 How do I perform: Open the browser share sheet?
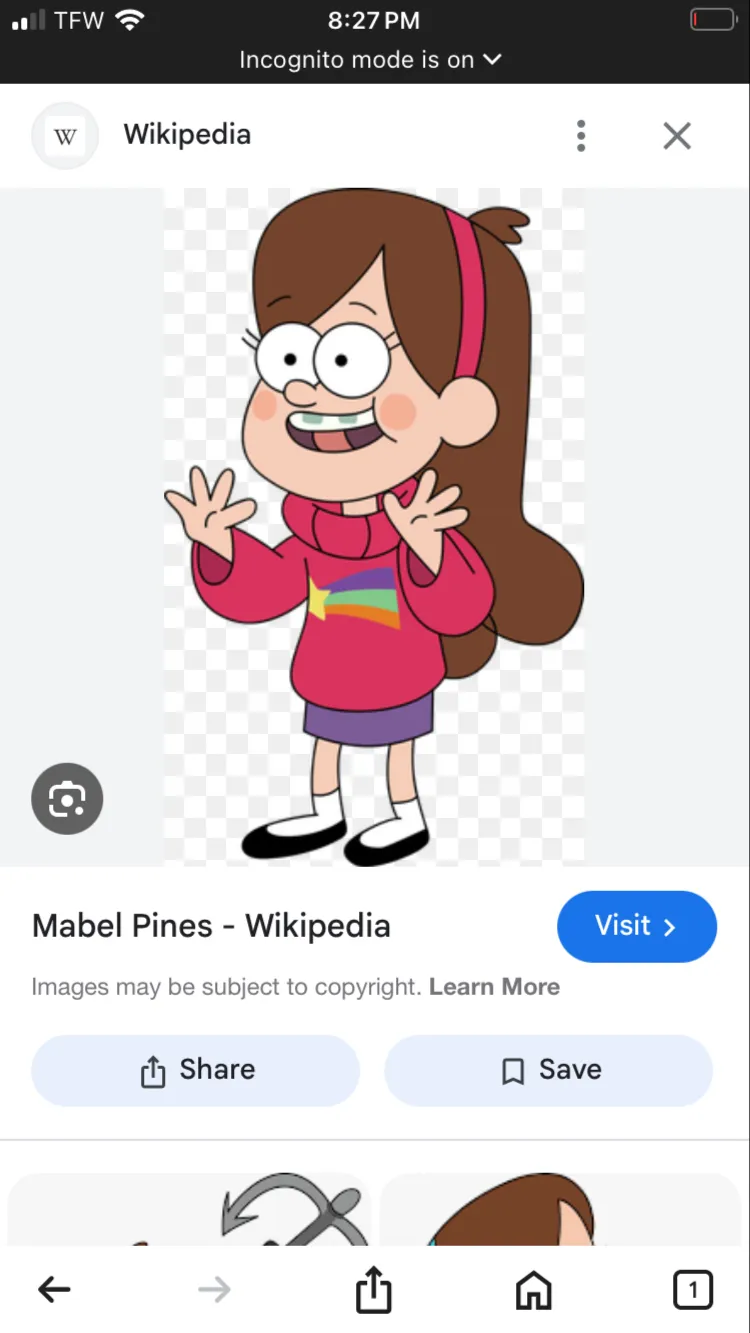(373, 1289)
